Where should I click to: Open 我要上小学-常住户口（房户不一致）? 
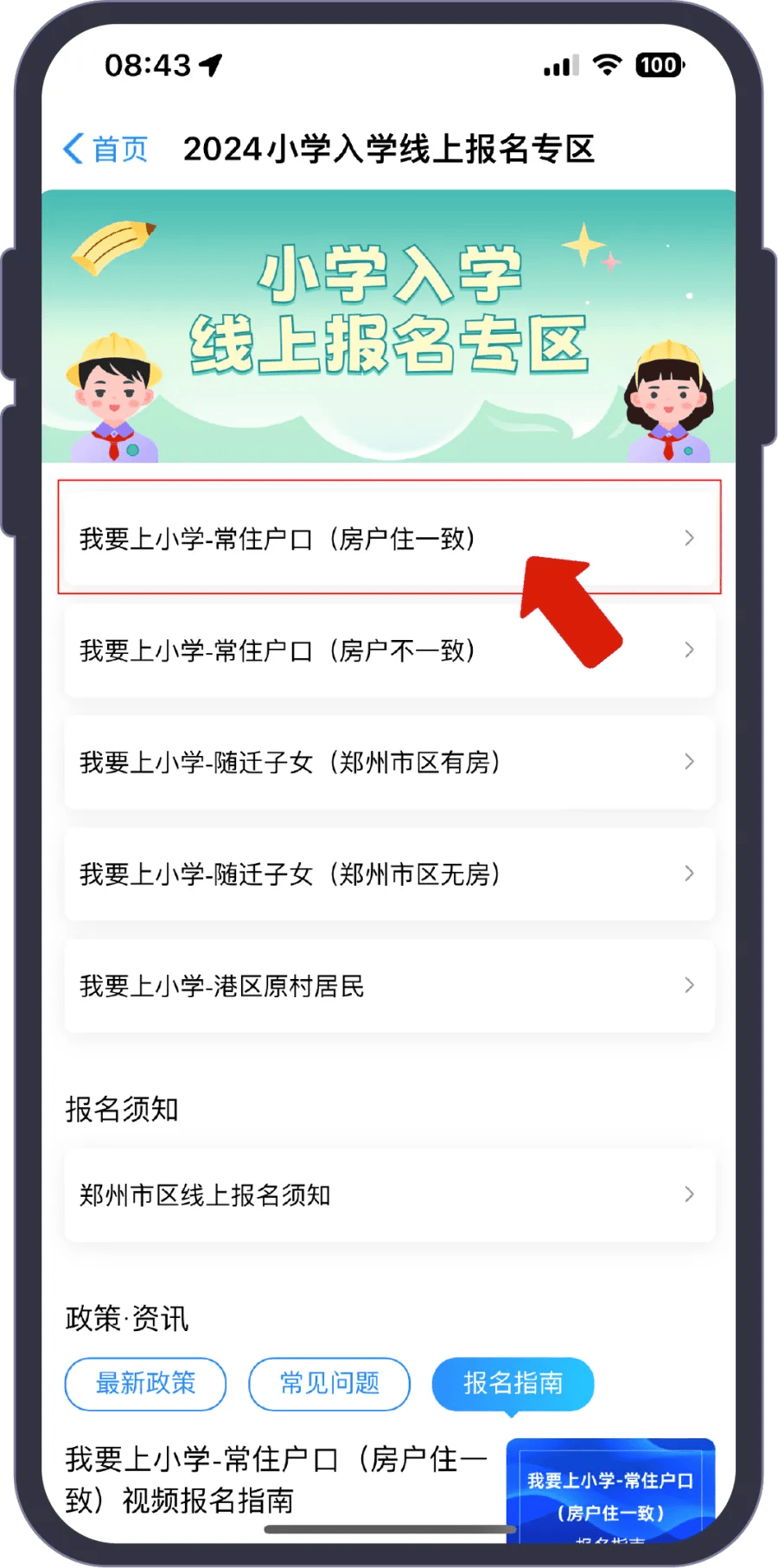pyautogui.click(x=389, y=650)
